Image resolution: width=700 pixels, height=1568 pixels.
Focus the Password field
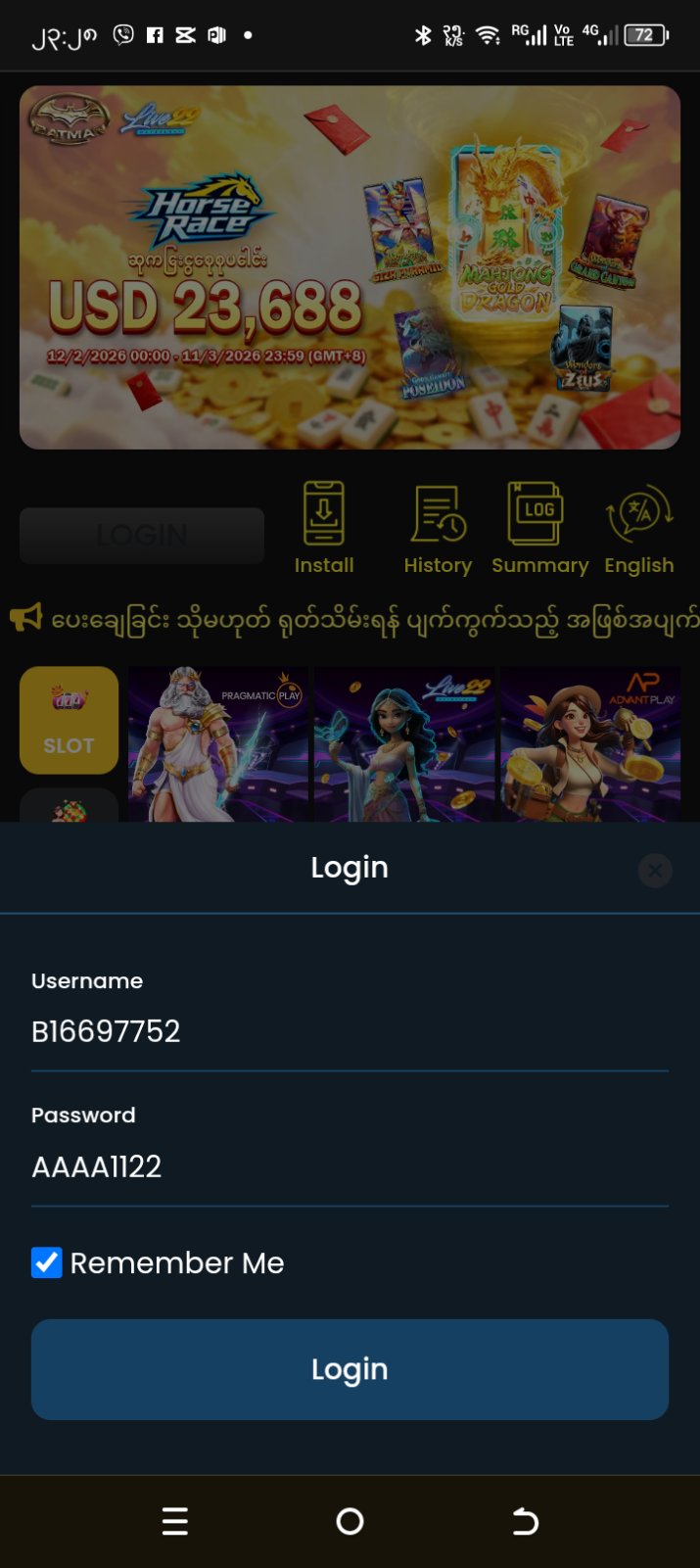350,1166
